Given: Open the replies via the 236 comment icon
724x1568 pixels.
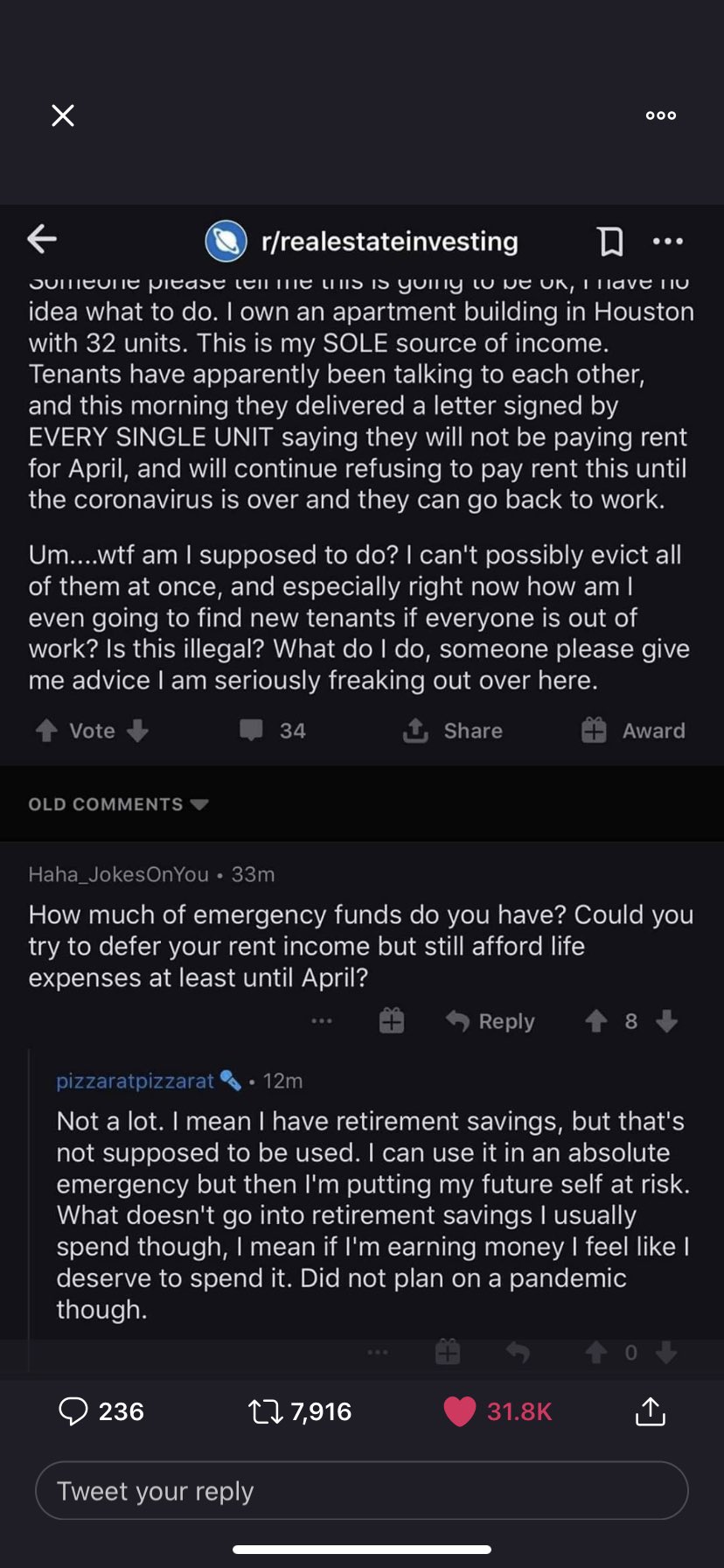Looking at the screenshot, I should click(x=74, y=1410).
